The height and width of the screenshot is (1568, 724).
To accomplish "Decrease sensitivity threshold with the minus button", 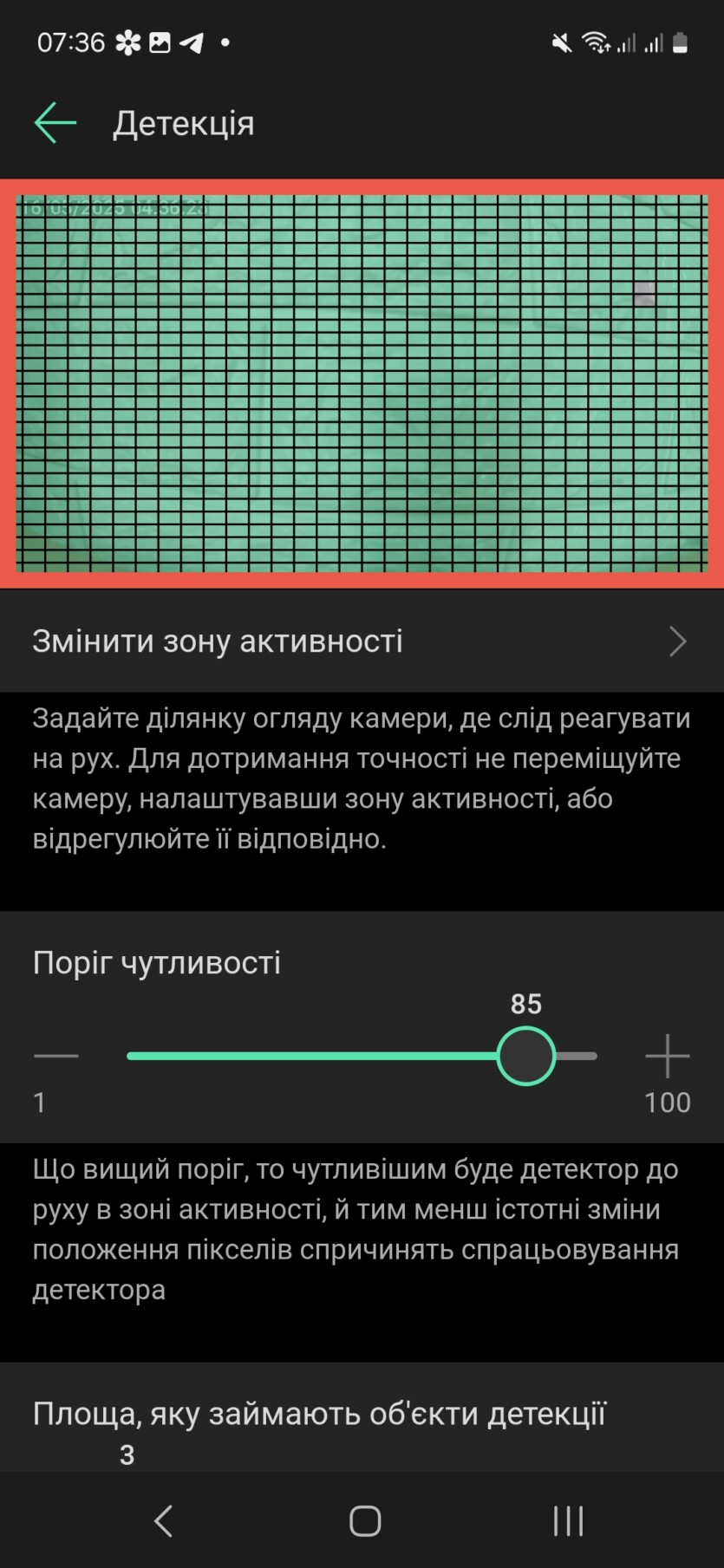I will 56,1056.
